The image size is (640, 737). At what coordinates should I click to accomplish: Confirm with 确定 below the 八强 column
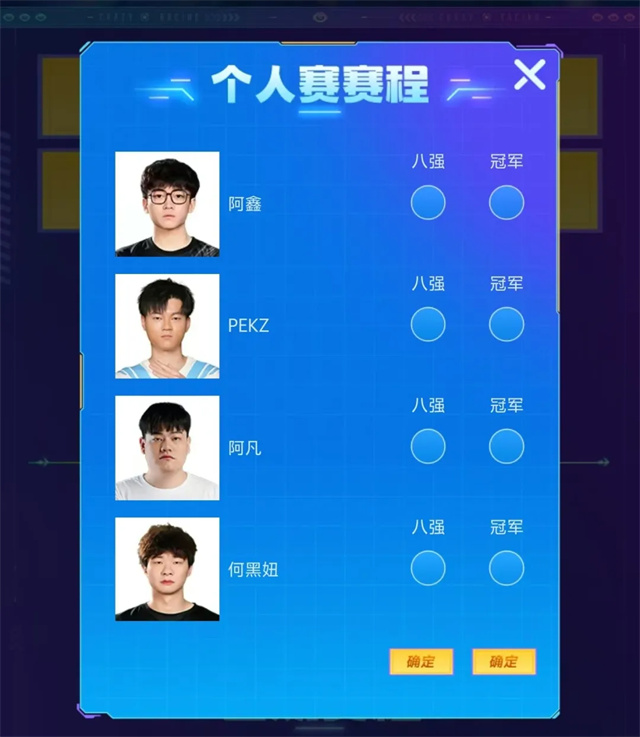[x=421, y=661]
